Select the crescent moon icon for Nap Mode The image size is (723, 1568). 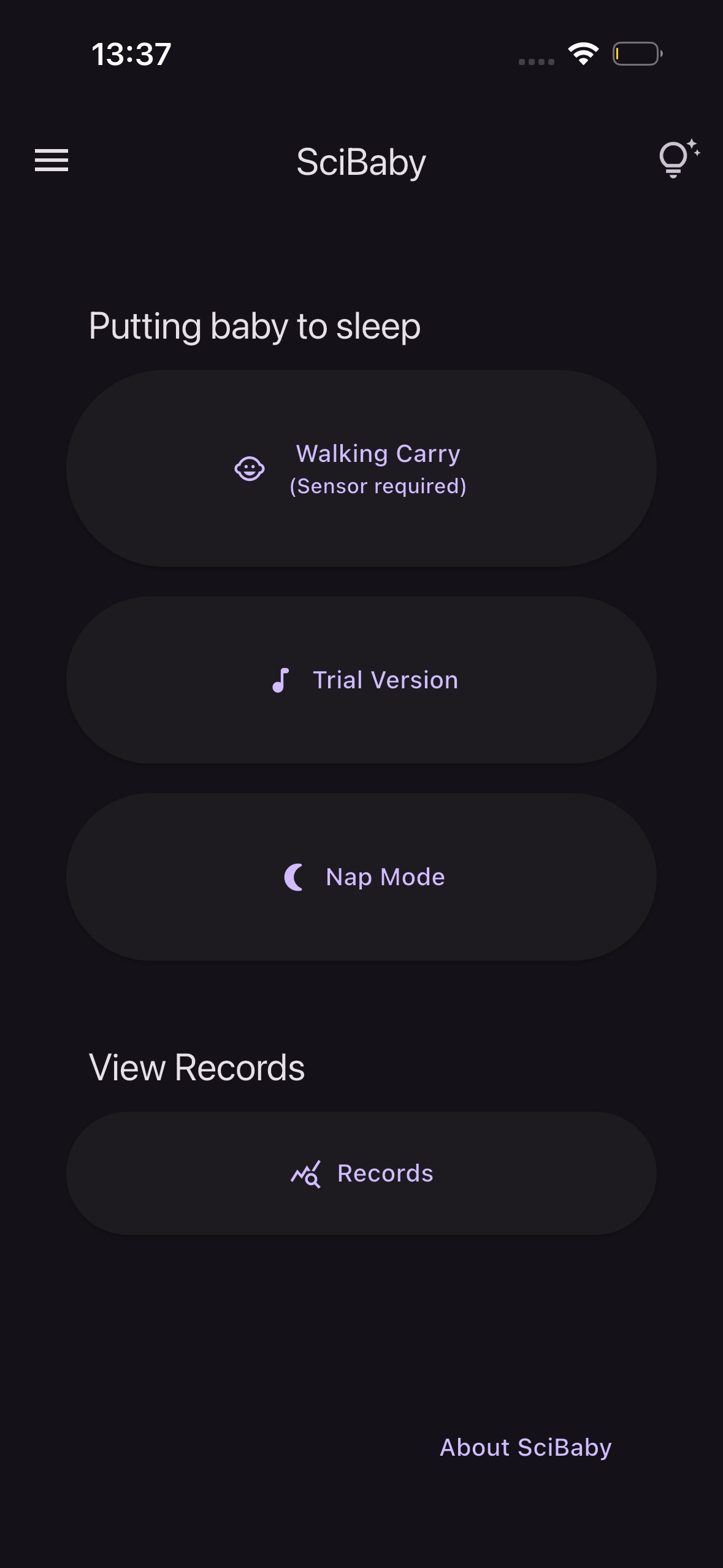click(293, 877)
